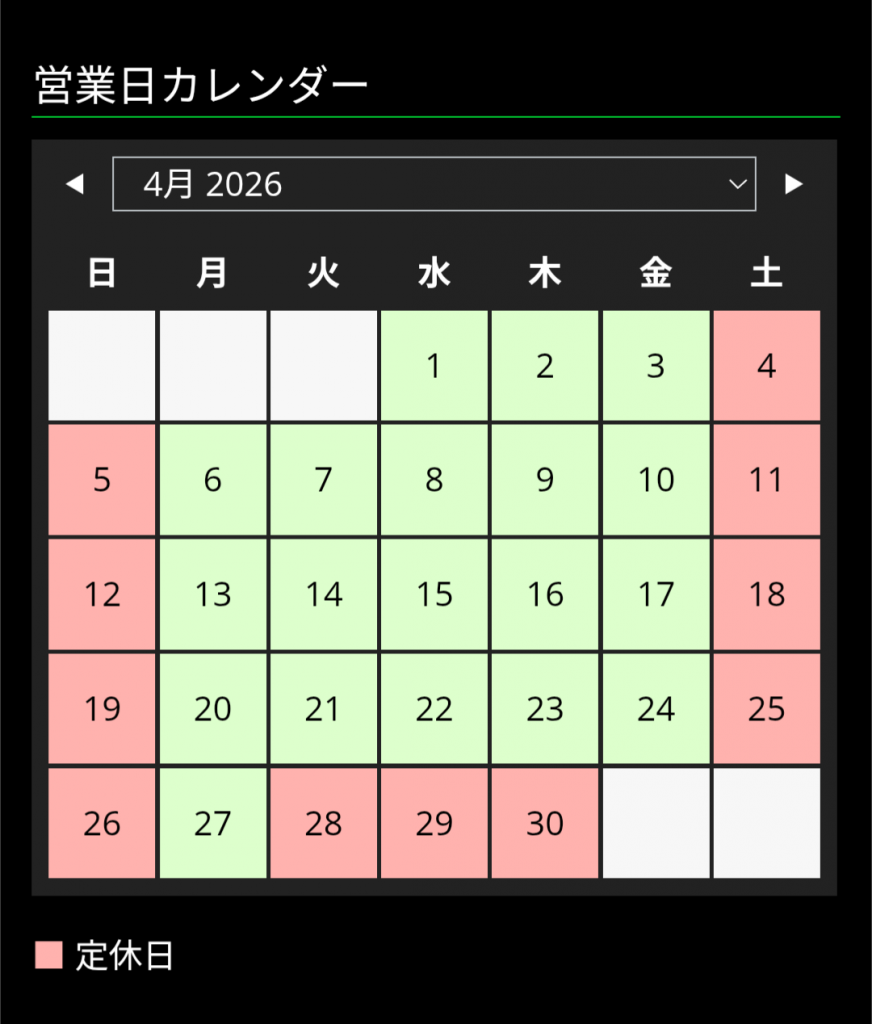Advance to the next month
The width and height of the screenshot is (872, 1024).
793,184
